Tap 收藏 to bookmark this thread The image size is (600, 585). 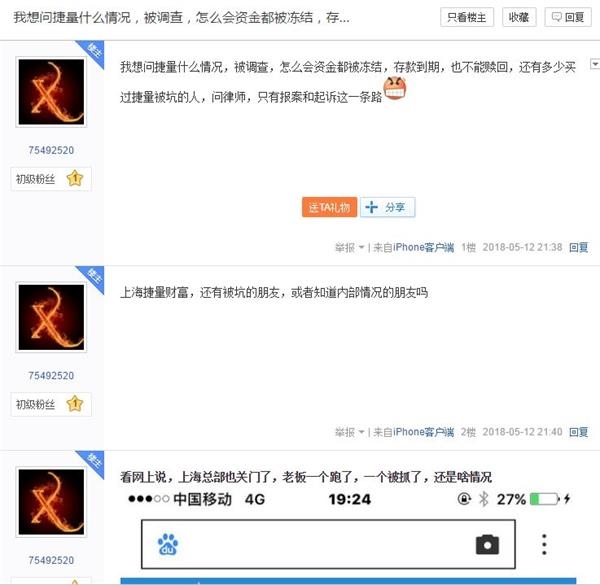pos(519,17)
